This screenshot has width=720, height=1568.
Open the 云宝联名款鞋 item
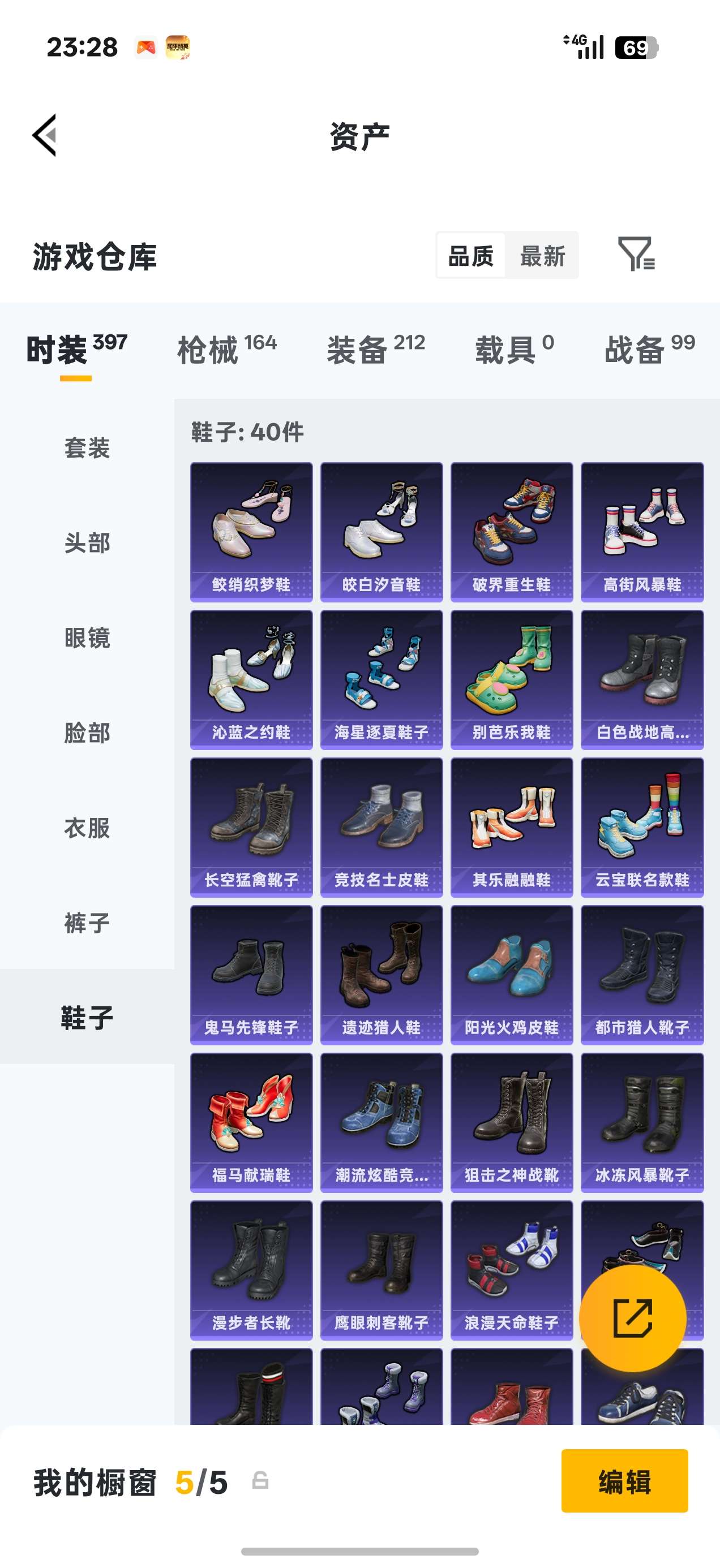pyautogui.click(x=642, y=827)
